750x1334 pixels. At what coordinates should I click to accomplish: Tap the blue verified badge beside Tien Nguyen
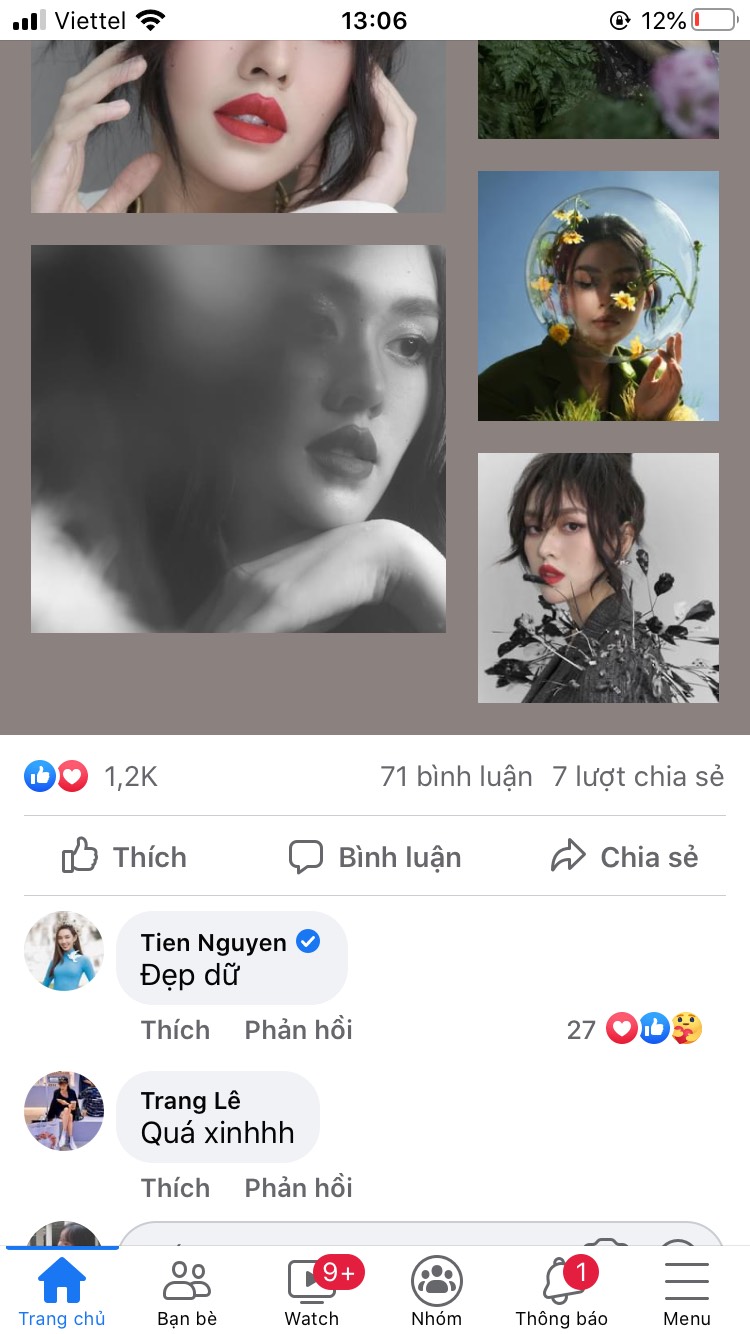309,941
